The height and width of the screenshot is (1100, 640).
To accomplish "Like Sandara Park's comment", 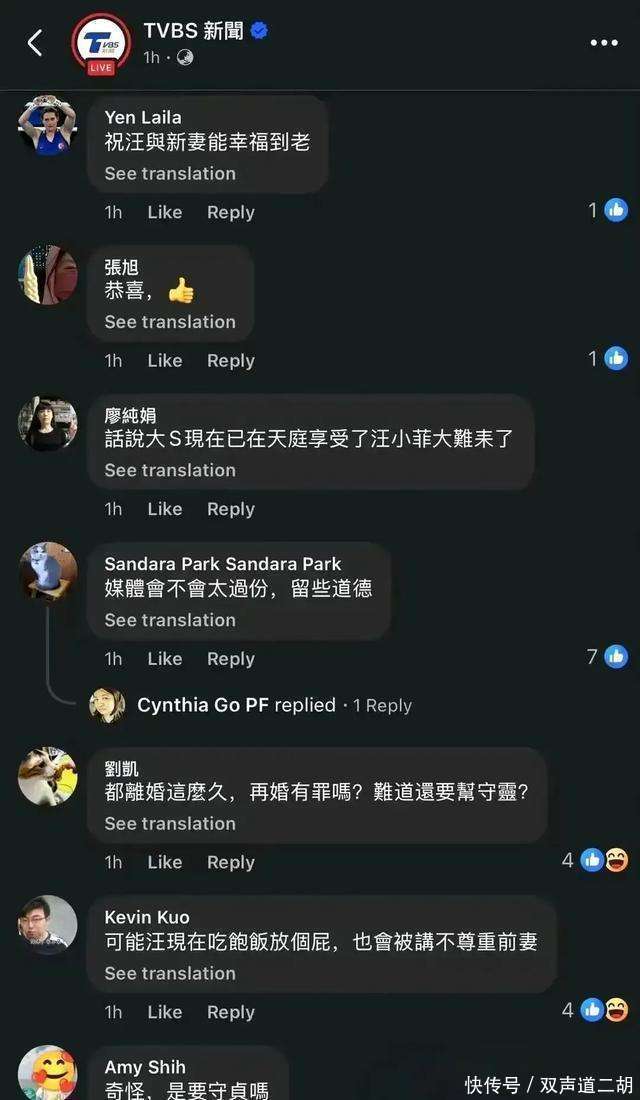I will click(164, 659).
